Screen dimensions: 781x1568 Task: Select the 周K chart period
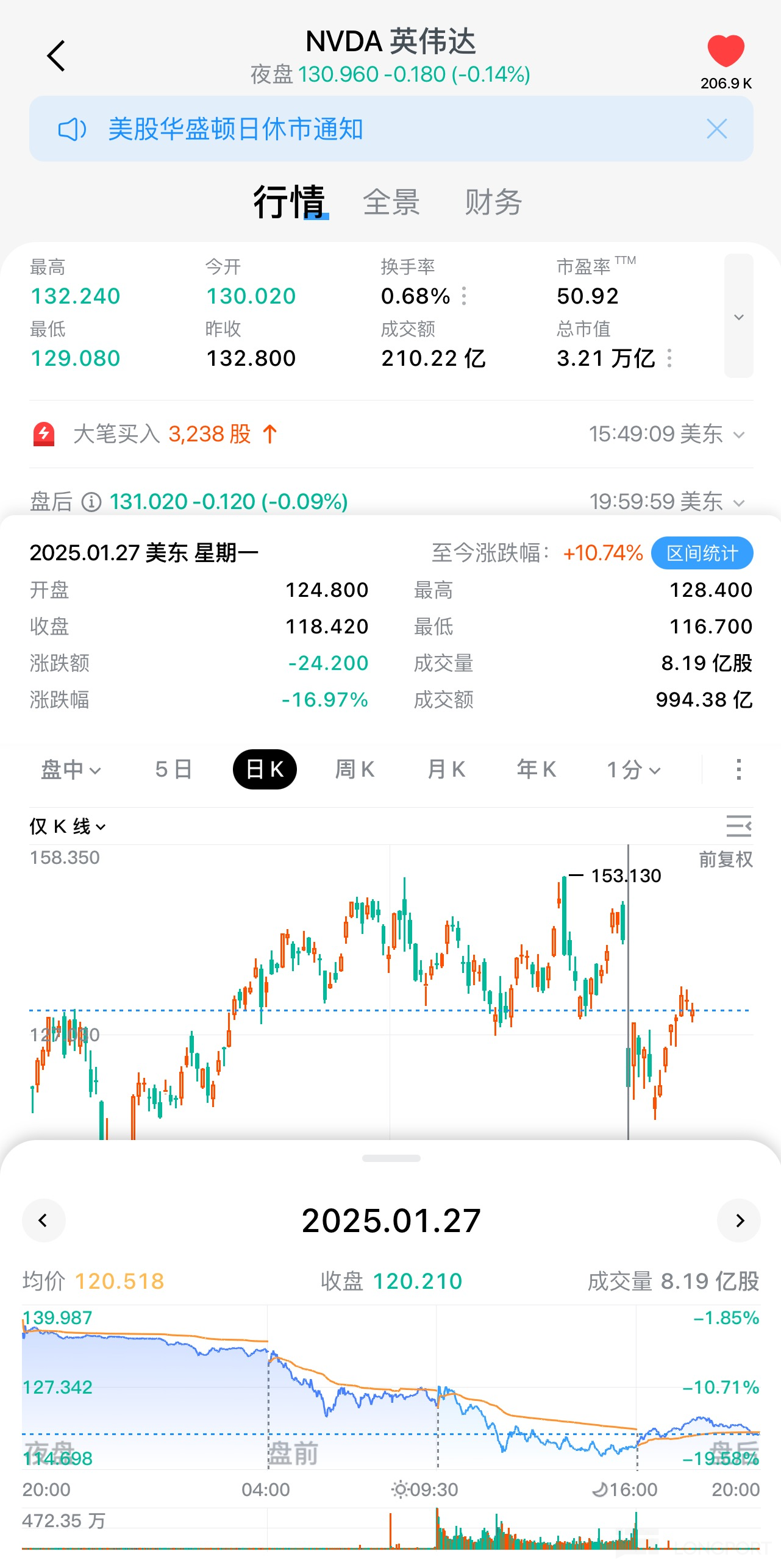pos(355,769)
